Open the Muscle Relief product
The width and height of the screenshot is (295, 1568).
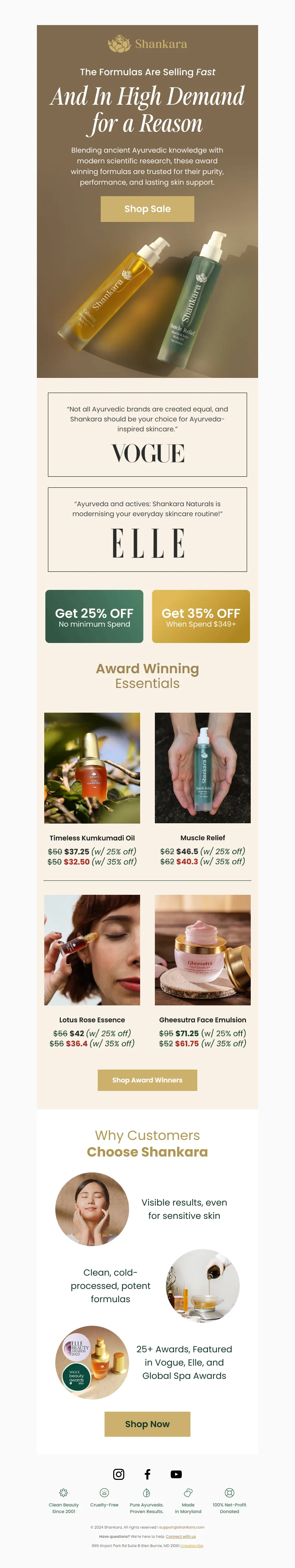202,768
